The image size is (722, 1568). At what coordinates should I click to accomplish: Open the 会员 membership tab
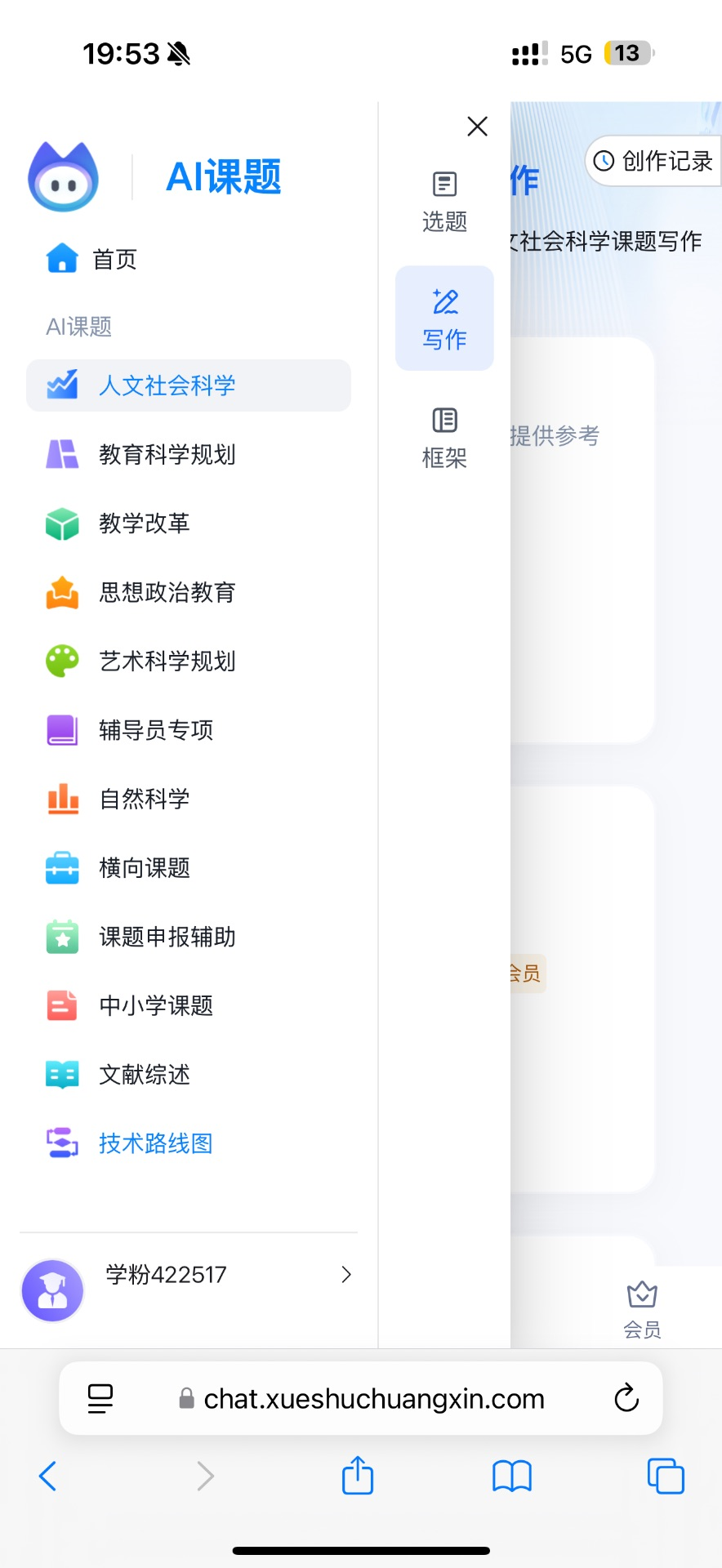(x=642, y=1309)
